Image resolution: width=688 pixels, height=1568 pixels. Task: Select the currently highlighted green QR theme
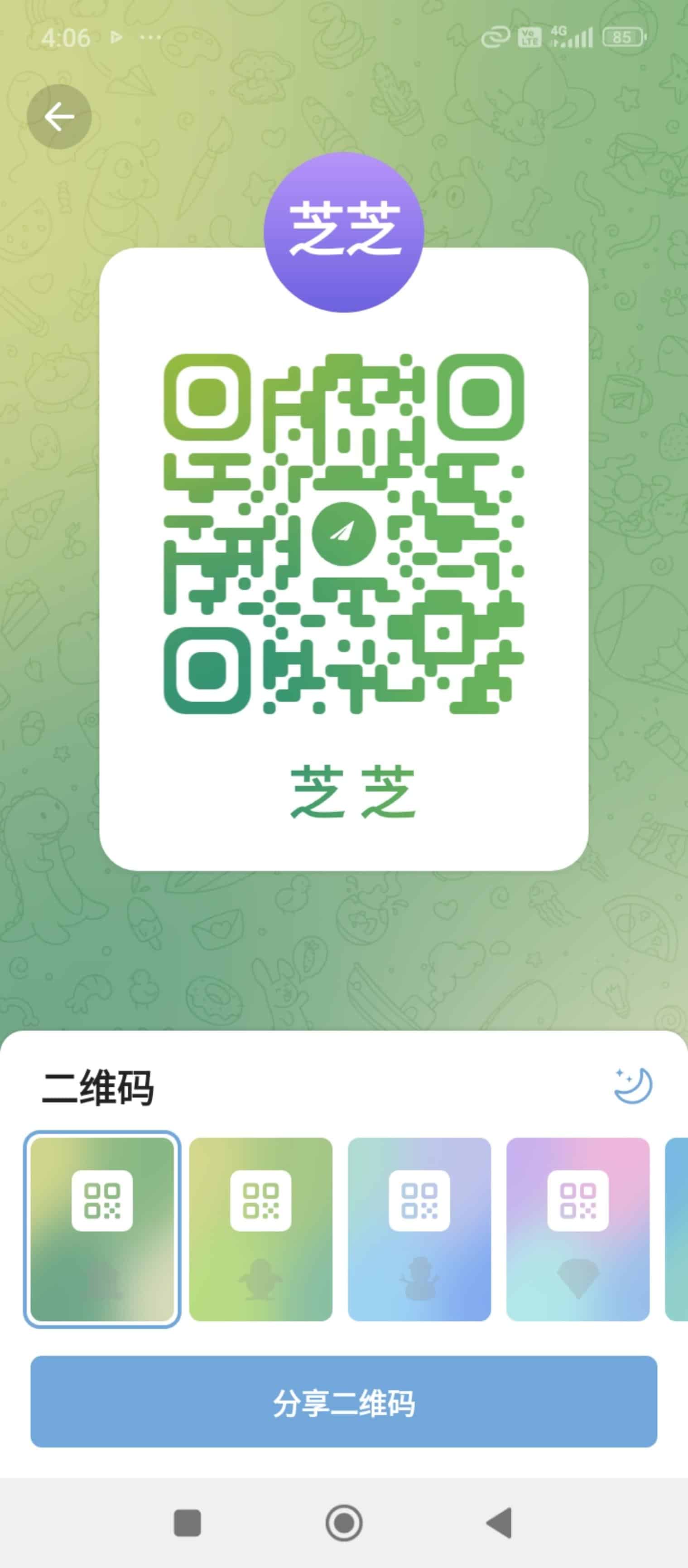pos(102,1229)
